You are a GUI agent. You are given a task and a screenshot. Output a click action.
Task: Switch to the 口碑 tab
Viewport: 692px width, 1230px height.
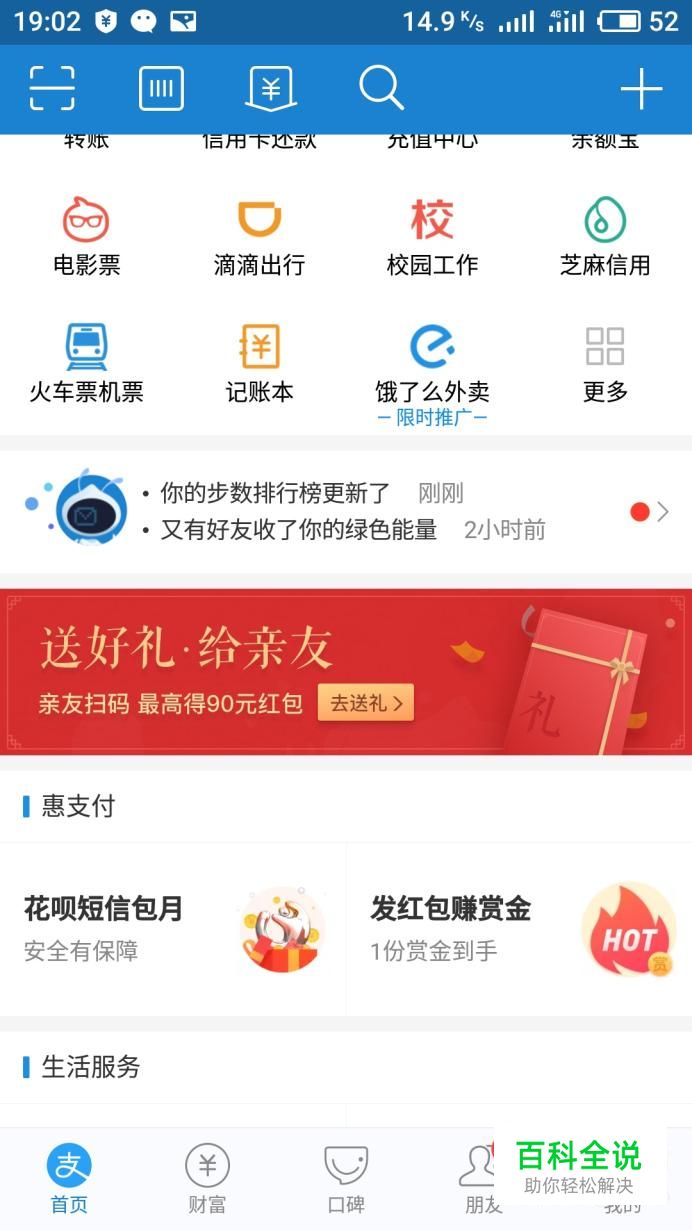click(x=346, y=1179)
